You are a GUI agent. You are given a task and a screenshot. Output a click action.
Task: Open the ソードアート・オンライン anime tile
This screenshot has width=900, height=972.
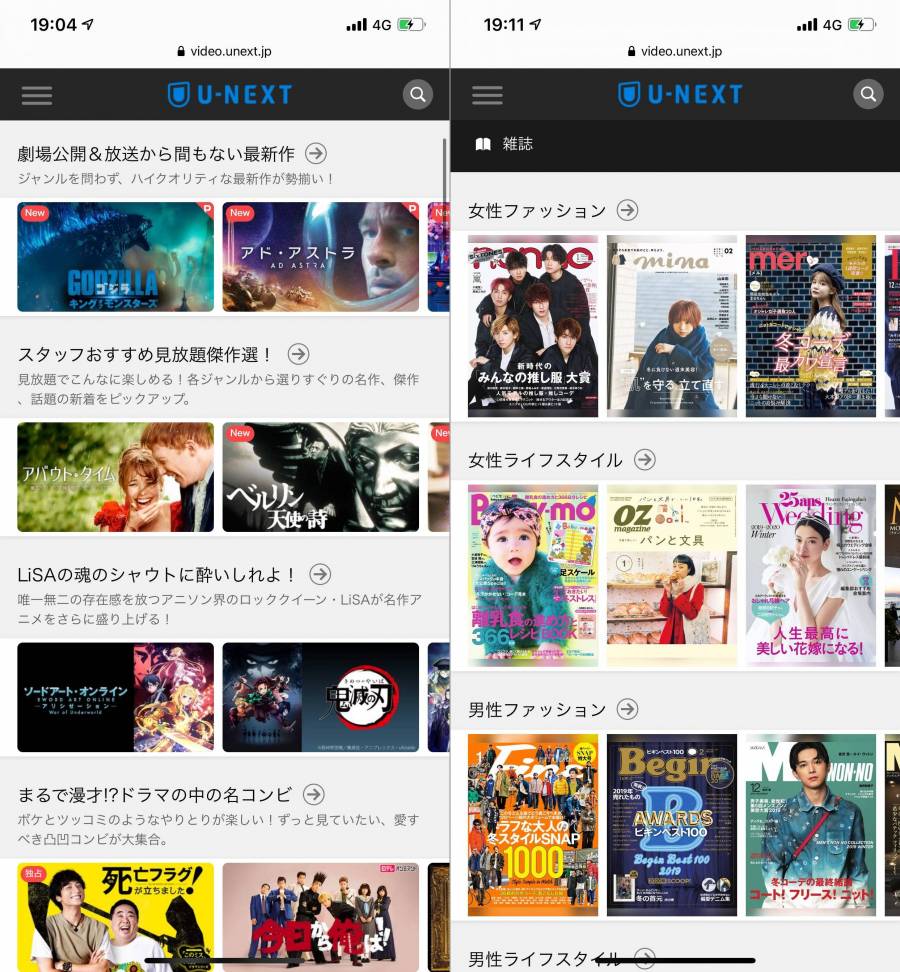click(x=115, y=697)
